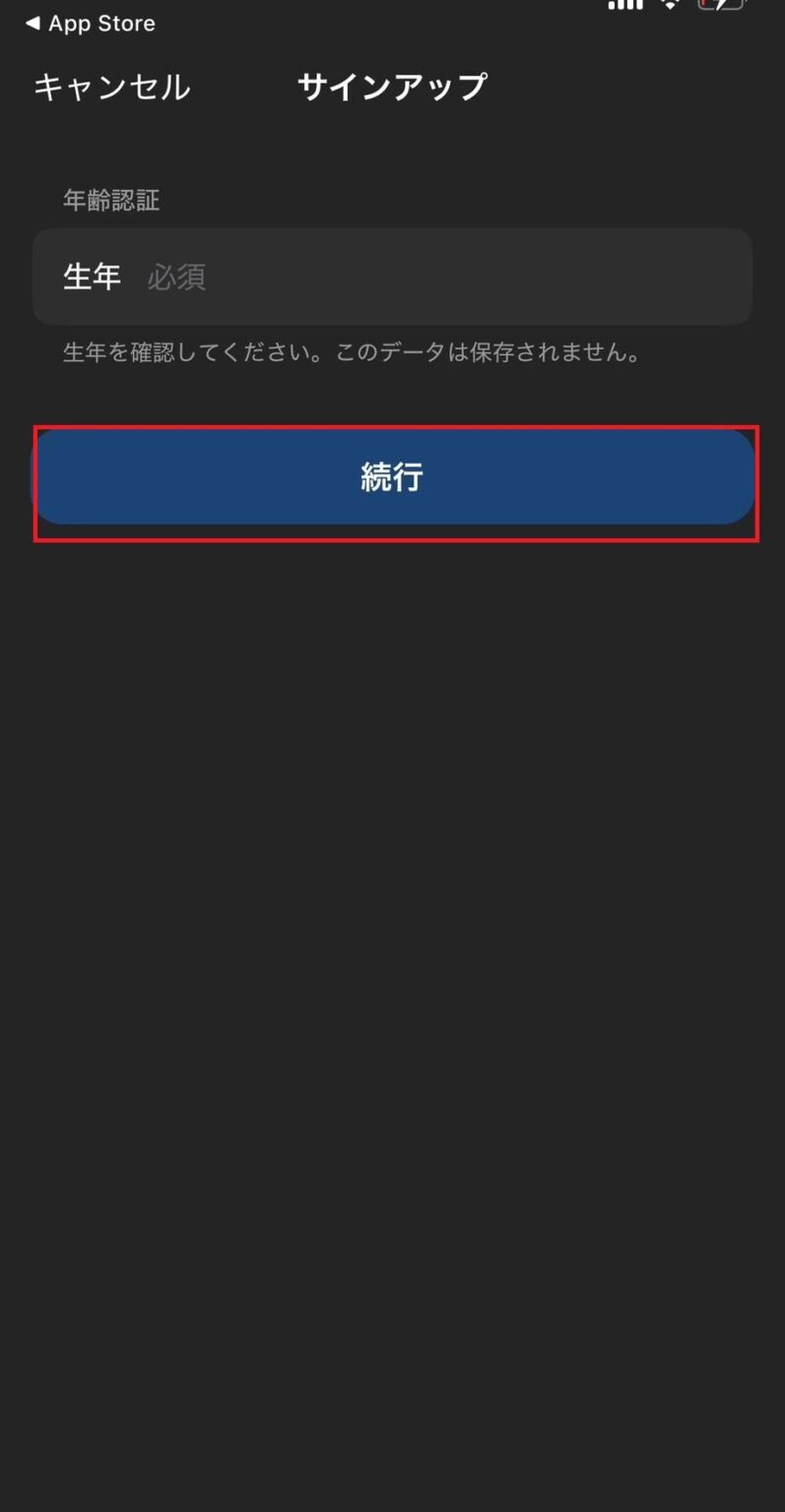This screenshot has width=785, height=1512.
Task: Tap the 続行 continue button
Action: tap(392, 477)
